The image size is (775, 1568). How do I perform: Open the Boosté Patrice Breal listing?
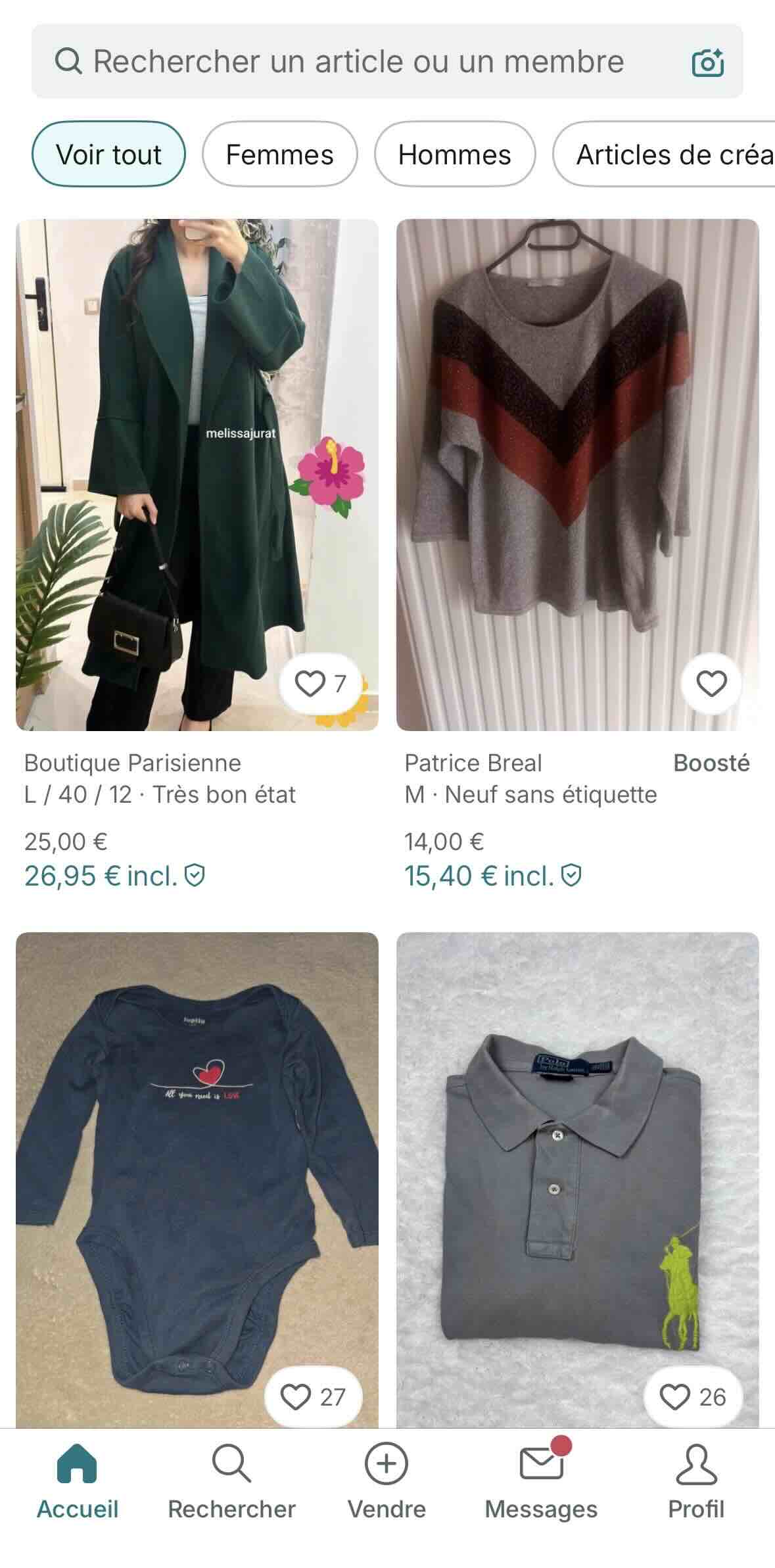[x=581, y=473]
